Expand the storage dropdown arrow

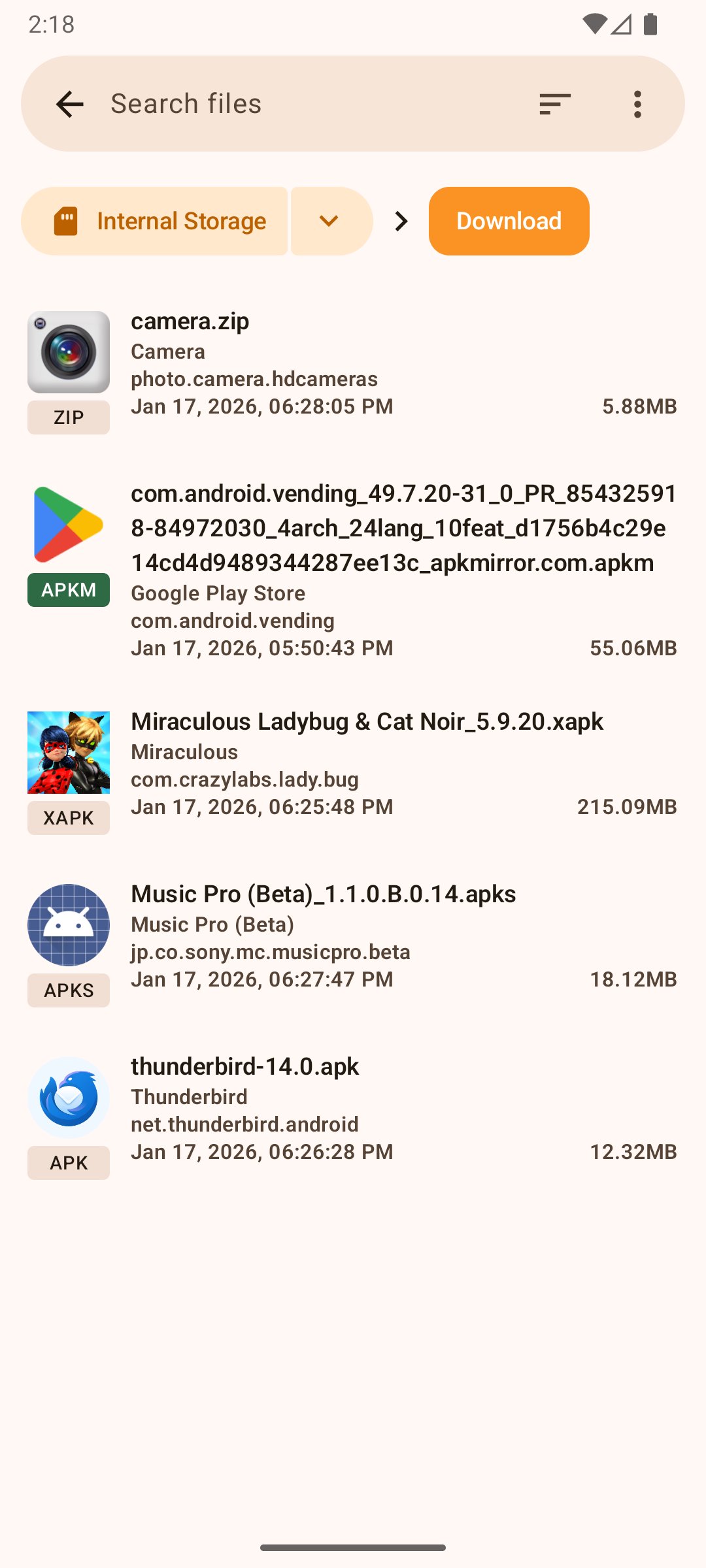(x=331, y=221)
